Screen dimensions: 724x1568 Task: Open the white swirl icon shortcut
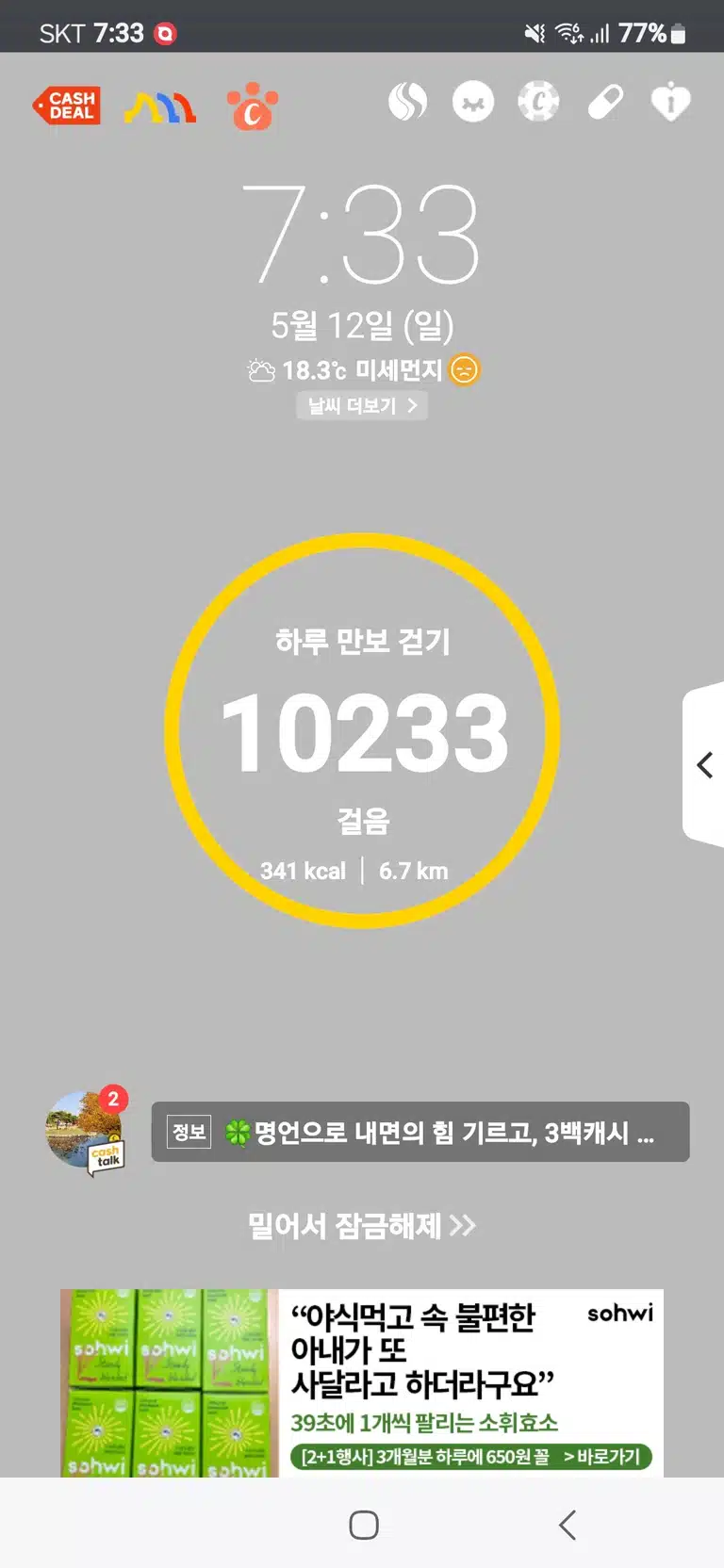[407, 102]
